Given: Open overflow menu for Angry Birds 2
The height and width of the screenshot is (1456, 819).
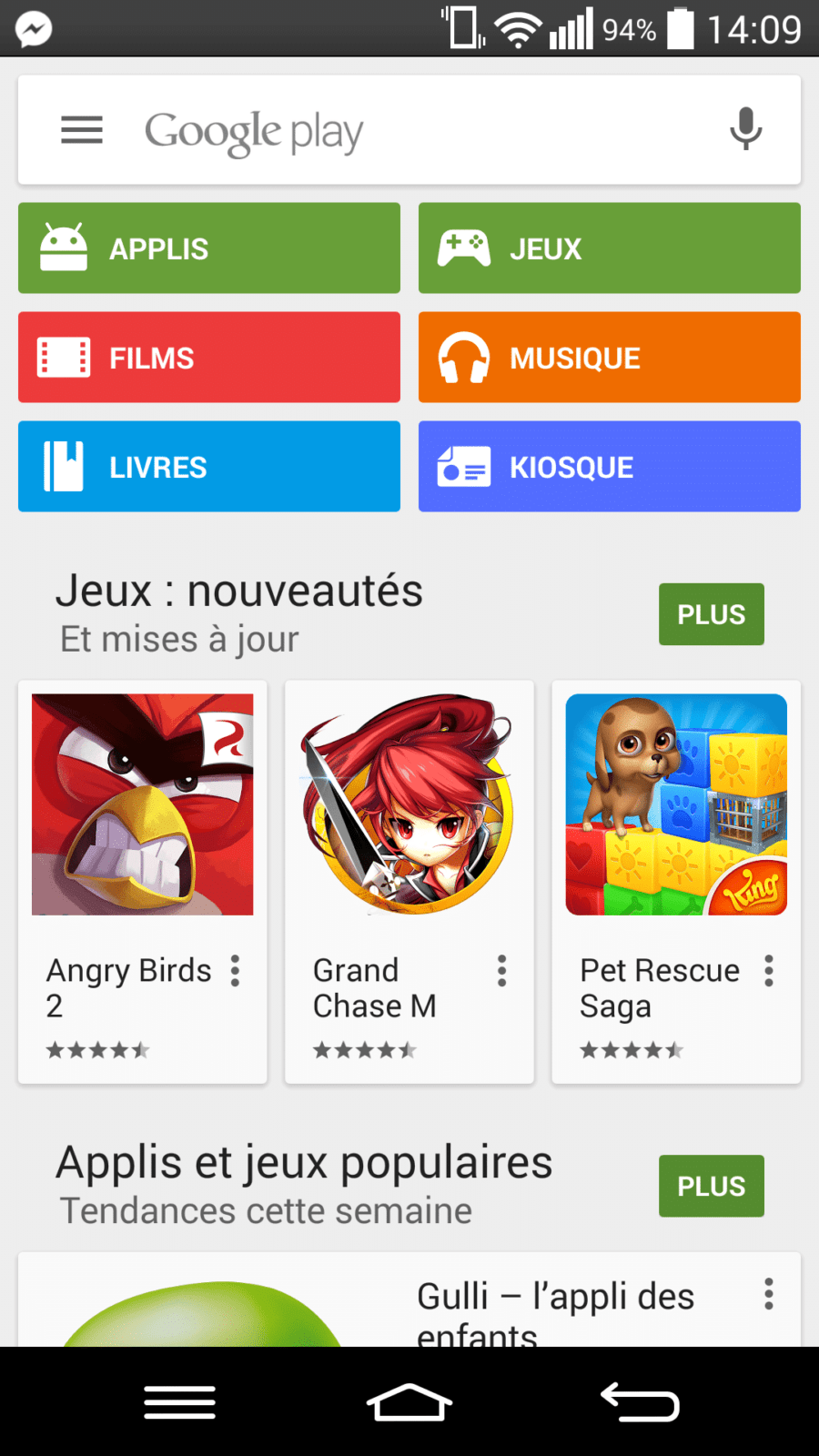Looking at the screenshot, I should [235, 972].
